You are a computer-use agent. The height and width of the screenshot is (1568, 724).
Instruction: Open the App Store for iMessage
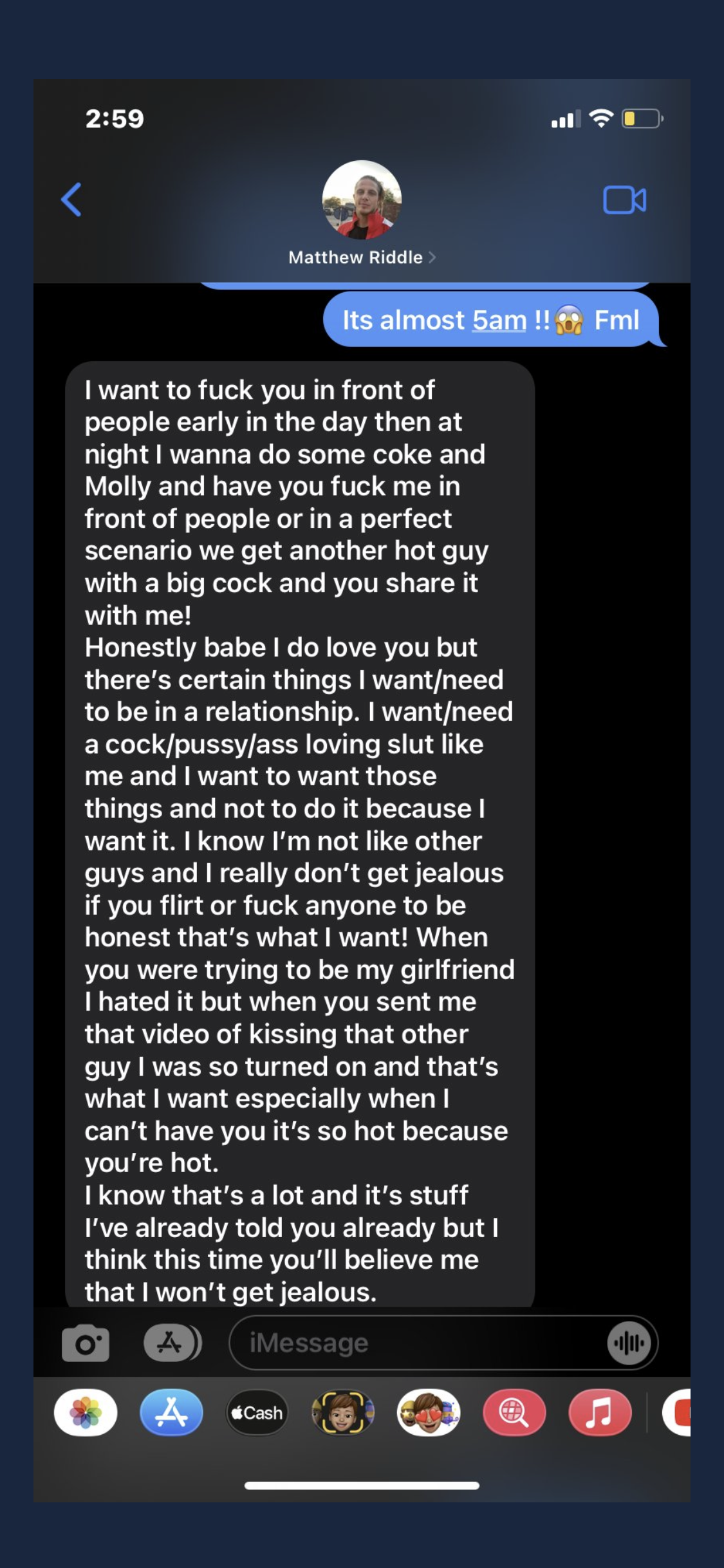click(171, 1413)
